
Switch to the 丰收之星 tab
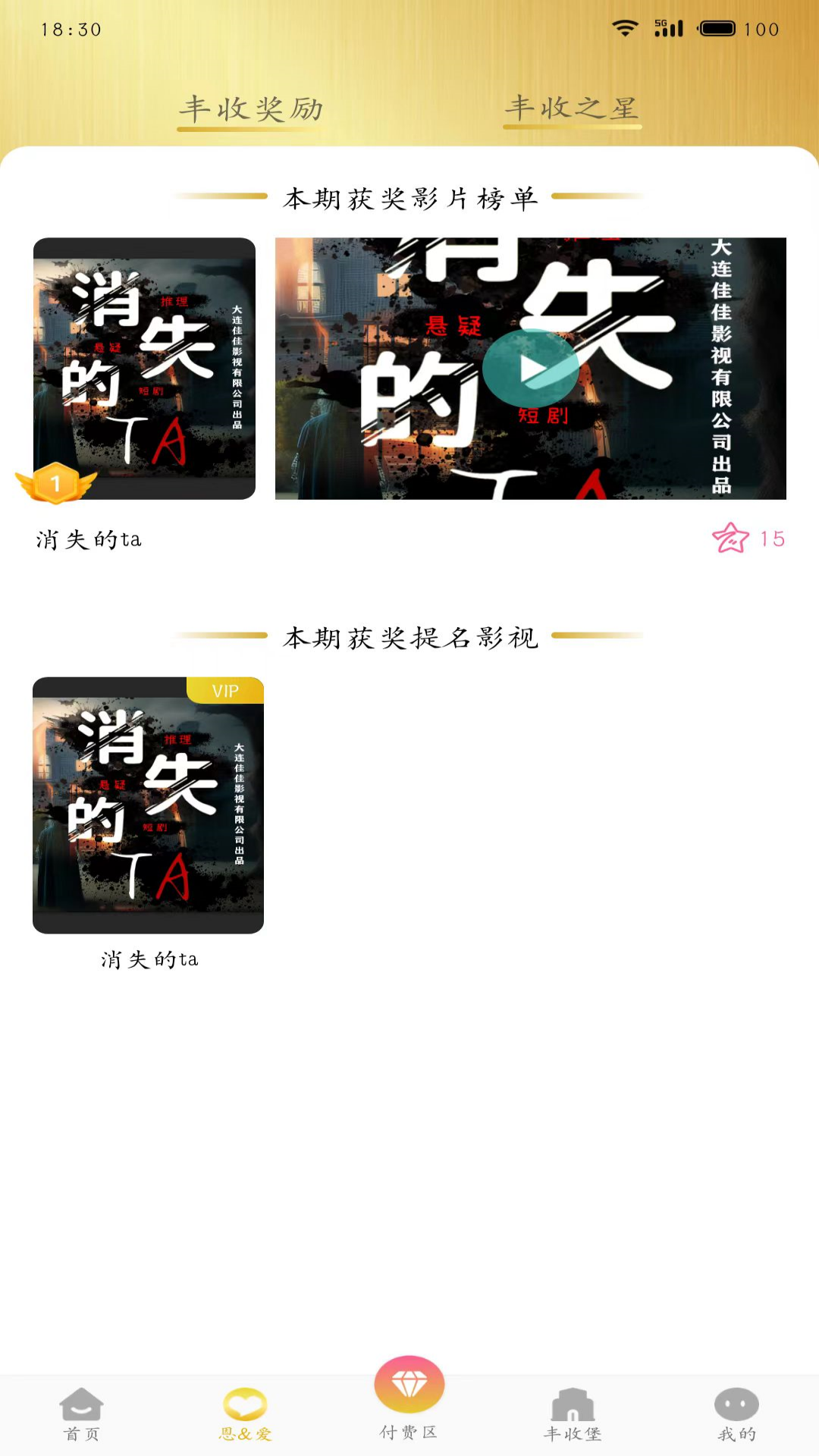(x=572, y=108)
